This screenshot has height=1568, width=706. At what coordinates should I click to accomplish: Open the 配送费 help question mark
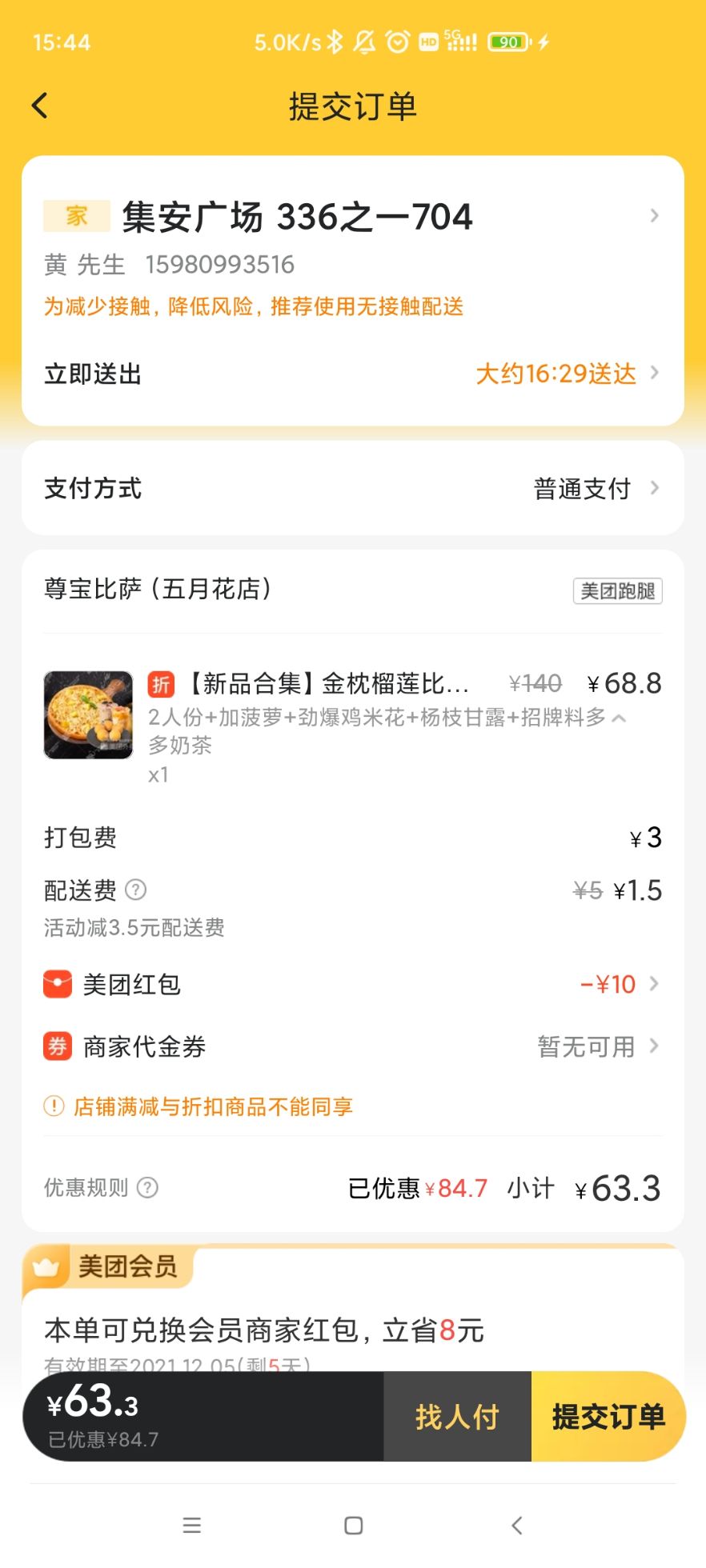point(136,890)
